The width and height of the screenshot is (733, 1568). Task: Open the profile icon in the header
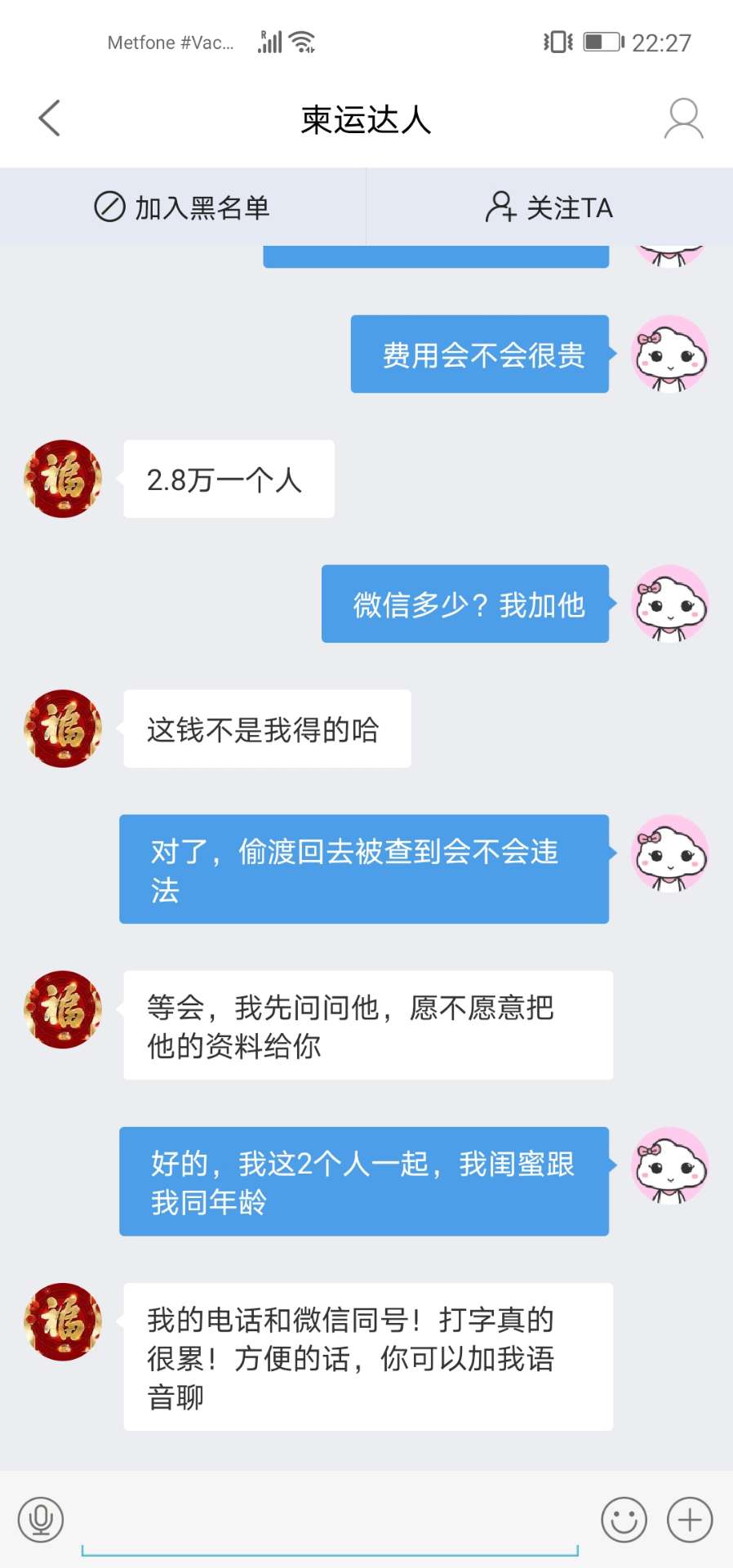click(683, 119)
